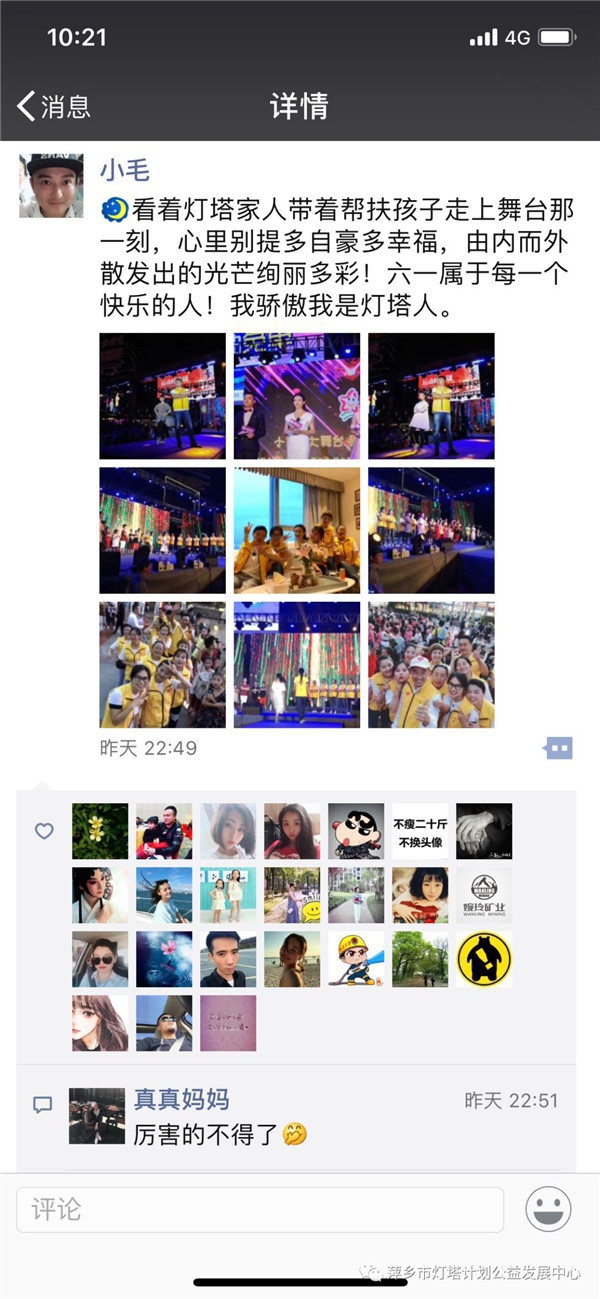Open the 婉玲矿业 liker avatar
600x1299 pixels.
(x=484, y=895)
